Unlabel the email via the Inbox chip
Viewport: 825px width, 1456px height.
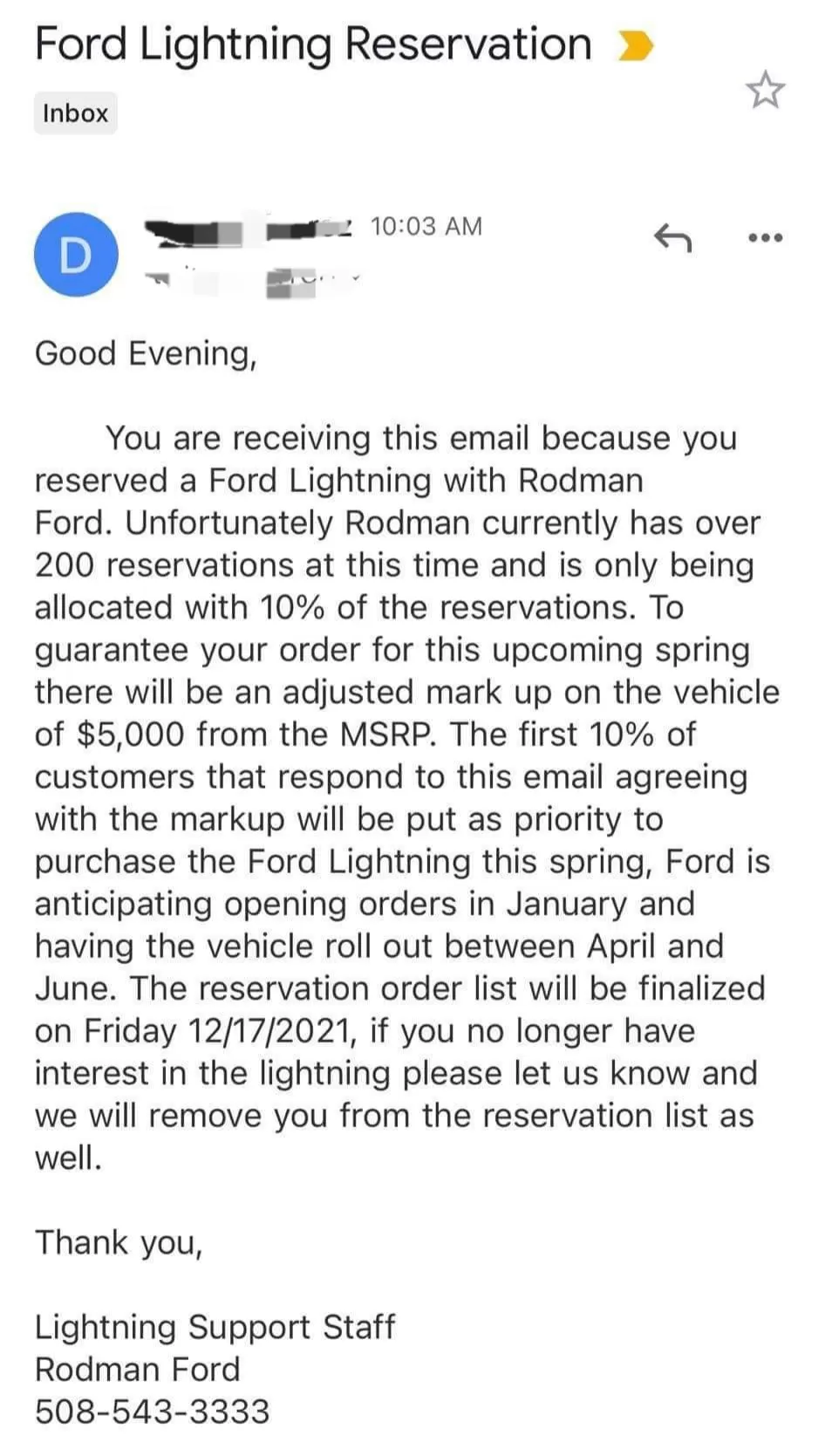75,112
